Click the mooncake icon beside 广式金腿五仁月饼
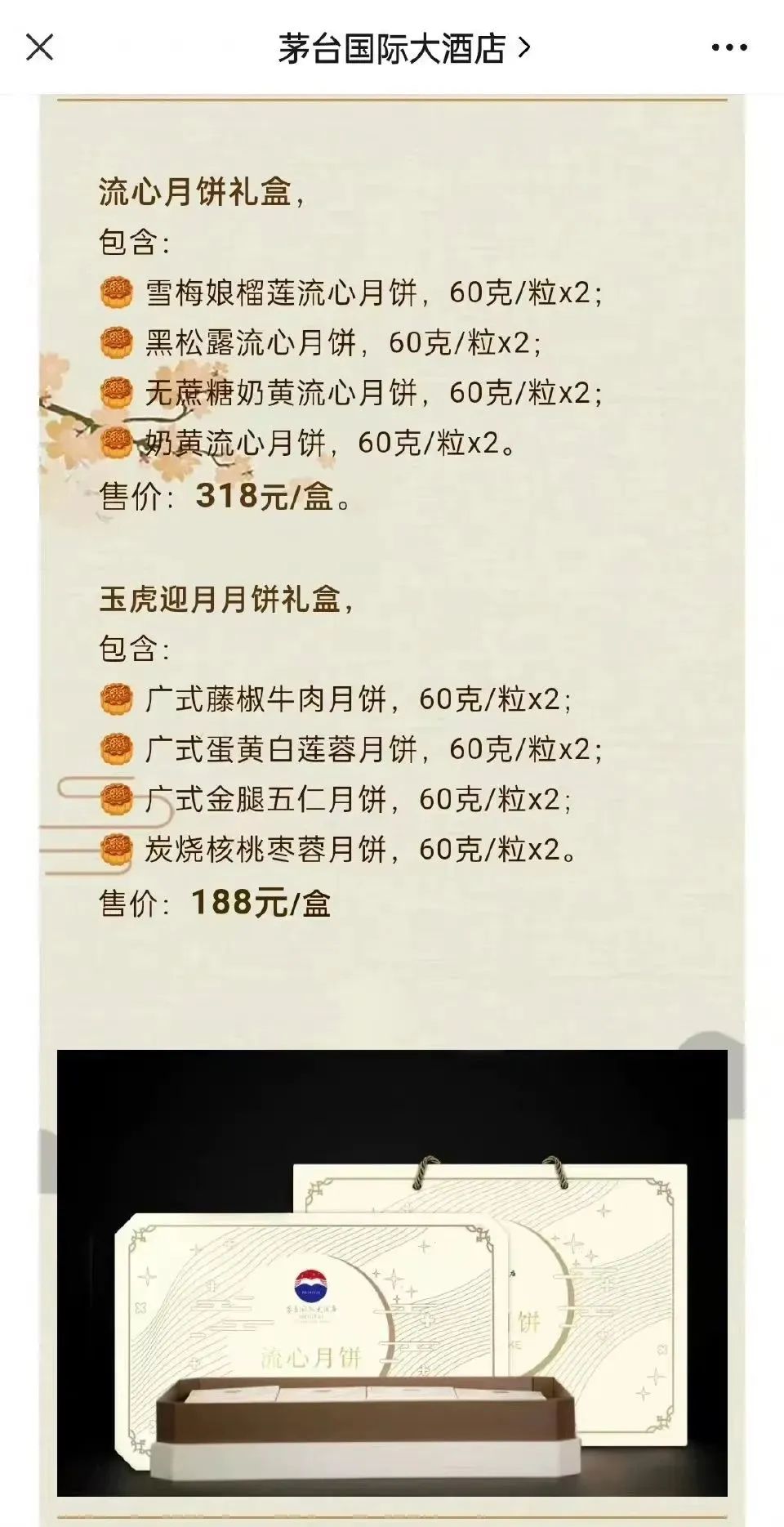784x1527 pixels. (x=117, y=796)
